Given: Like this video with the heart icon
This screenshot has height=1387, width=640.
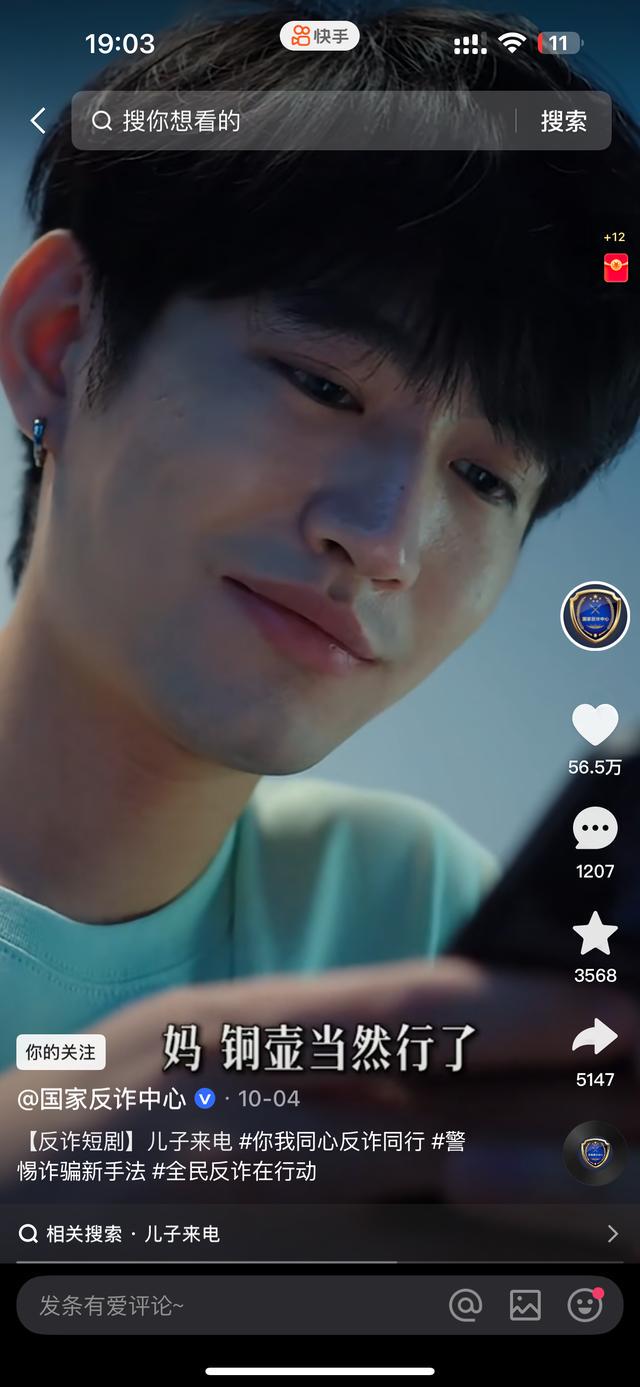Looking at the screenshot, I should coord(594,725).
